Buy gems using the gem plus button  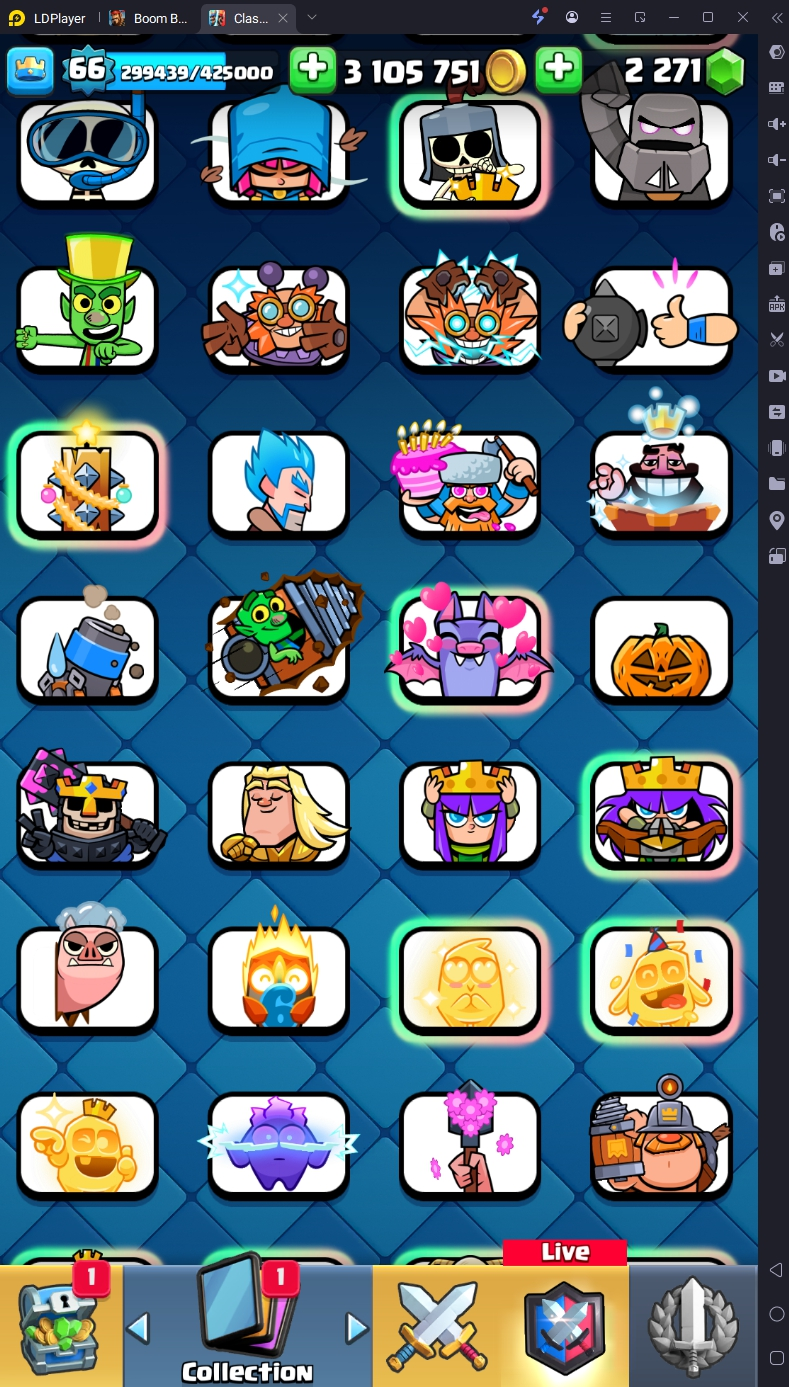(559, 70)
